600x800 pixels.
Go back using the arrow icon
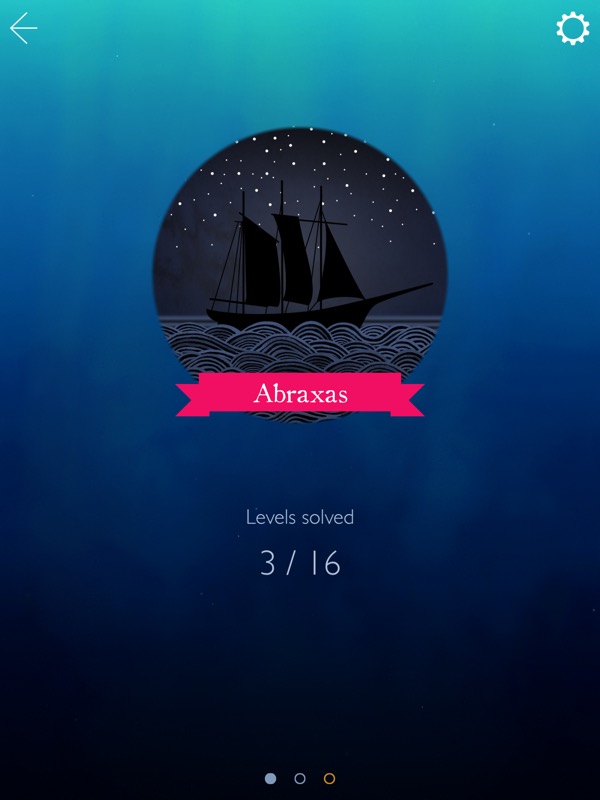[x=24, y=29]
